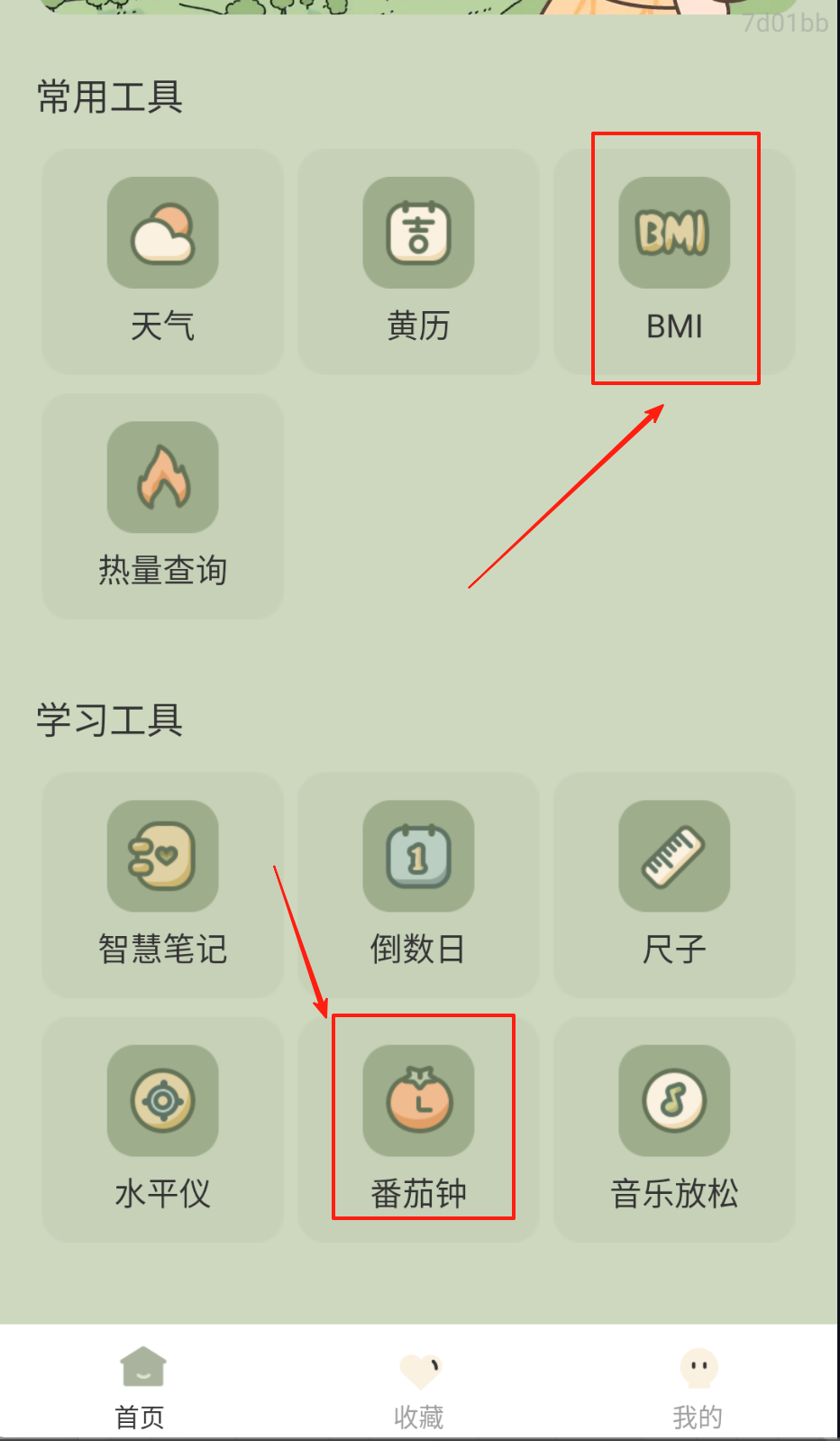Viewport: 840px width, 1441px height.
Task: Open the 天气 weather tool
Action: 162,262
